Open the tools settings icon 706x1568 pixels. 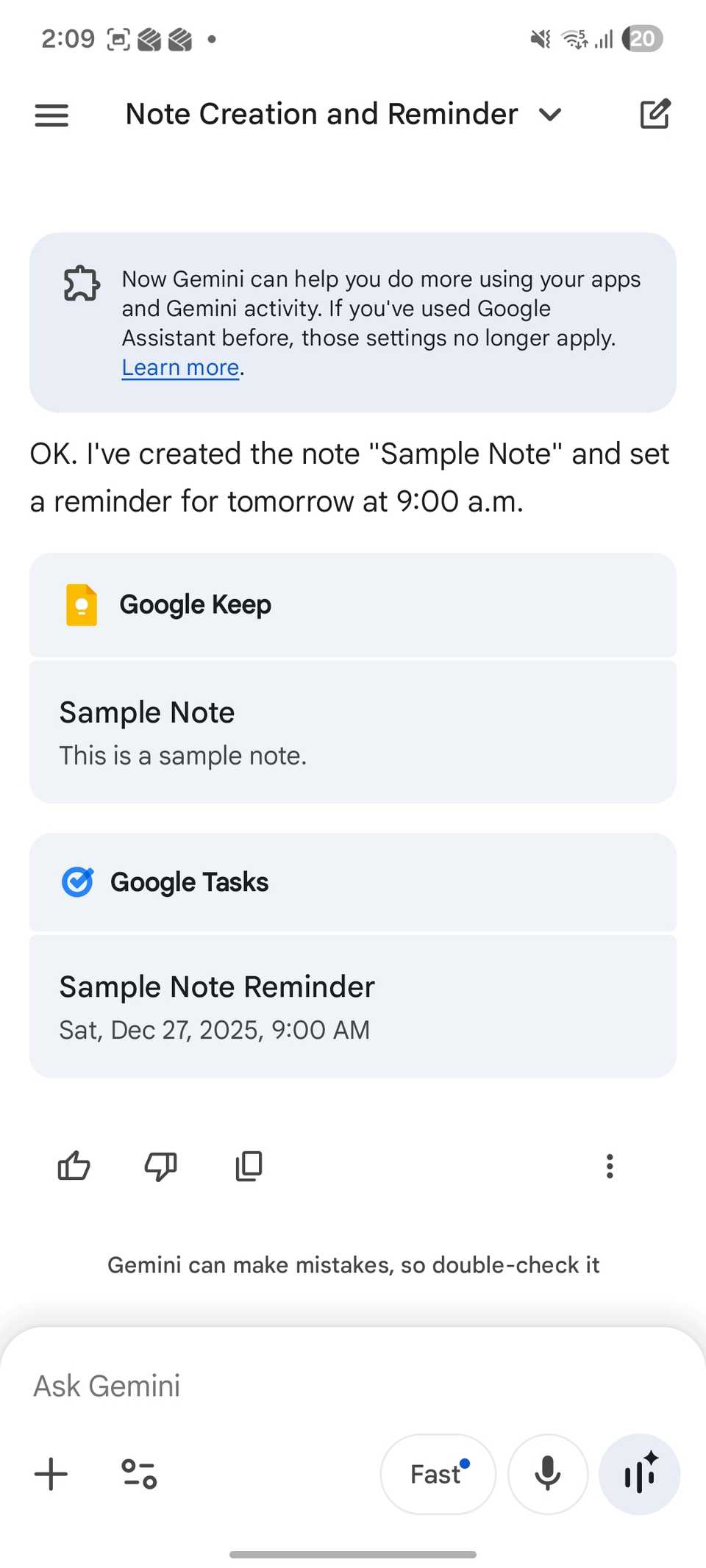tap(139, 1474)
